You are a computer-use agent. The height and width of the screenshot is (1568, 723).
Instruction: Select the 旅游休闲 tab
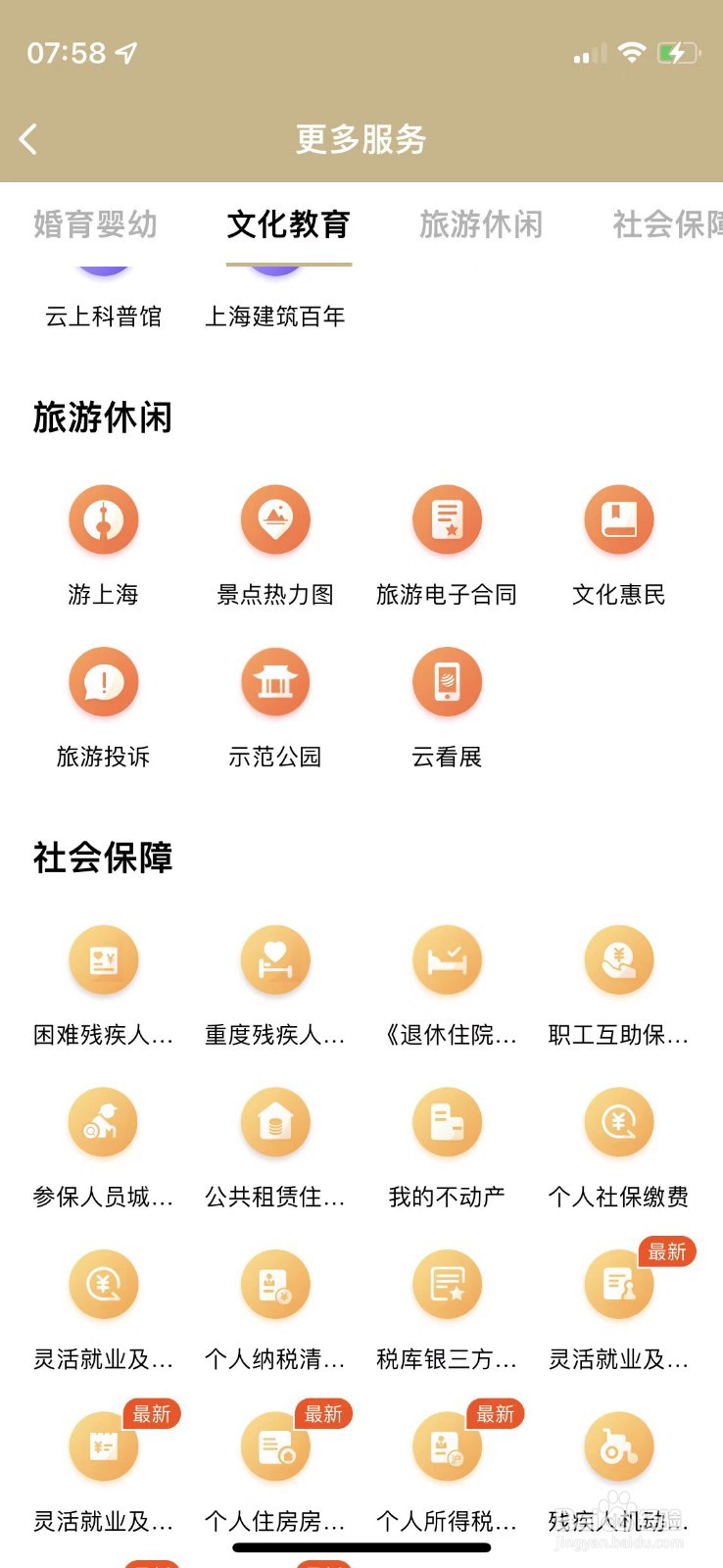click(x=480, y=224)
